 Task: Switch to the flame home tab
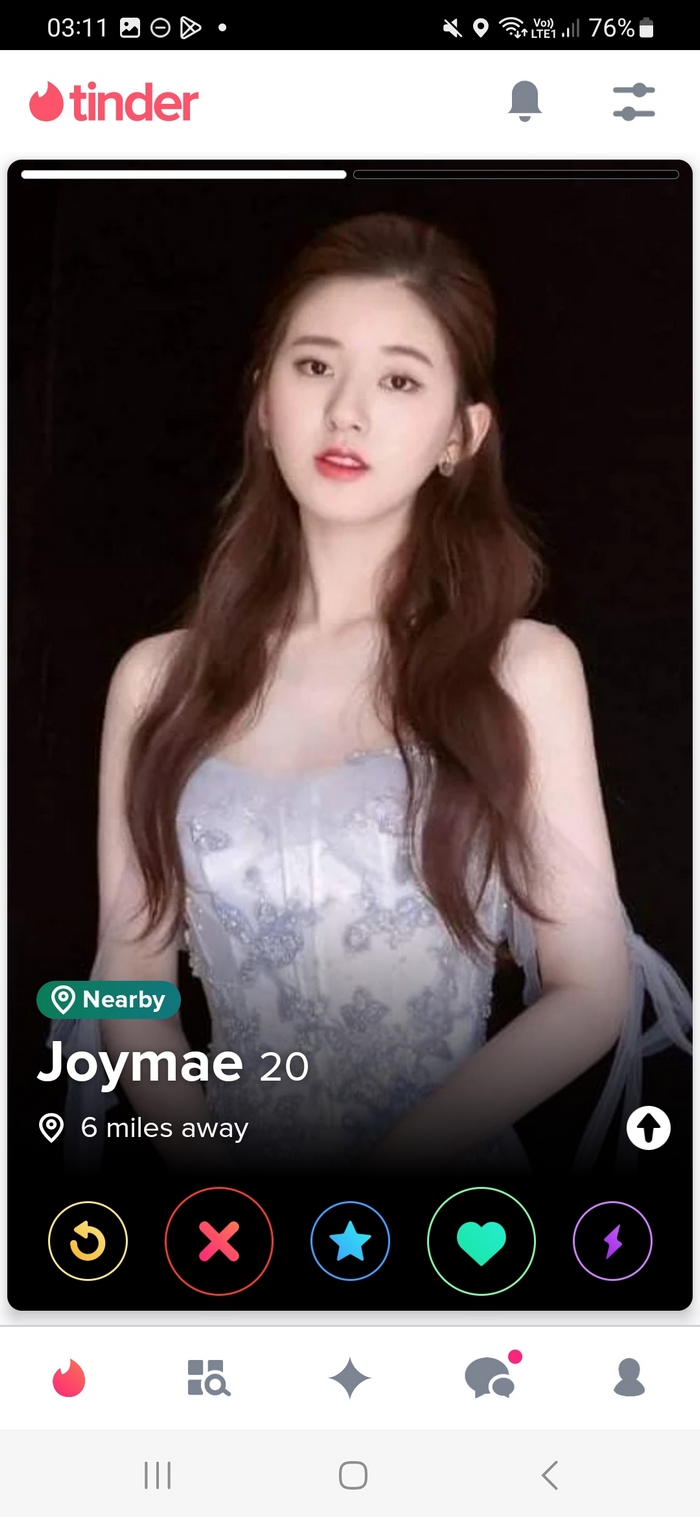(69, 1379)
